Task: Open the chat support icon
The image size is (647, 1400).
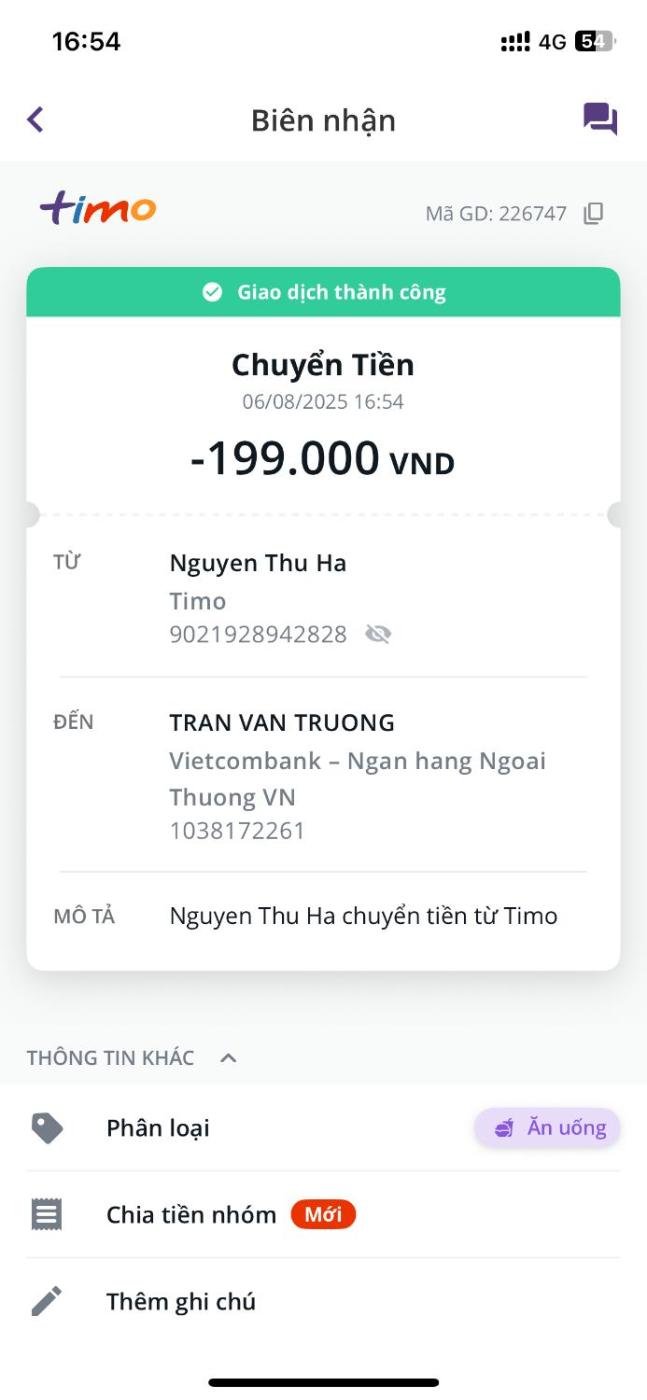Action: pyautogui.click(x=600, y=120)
